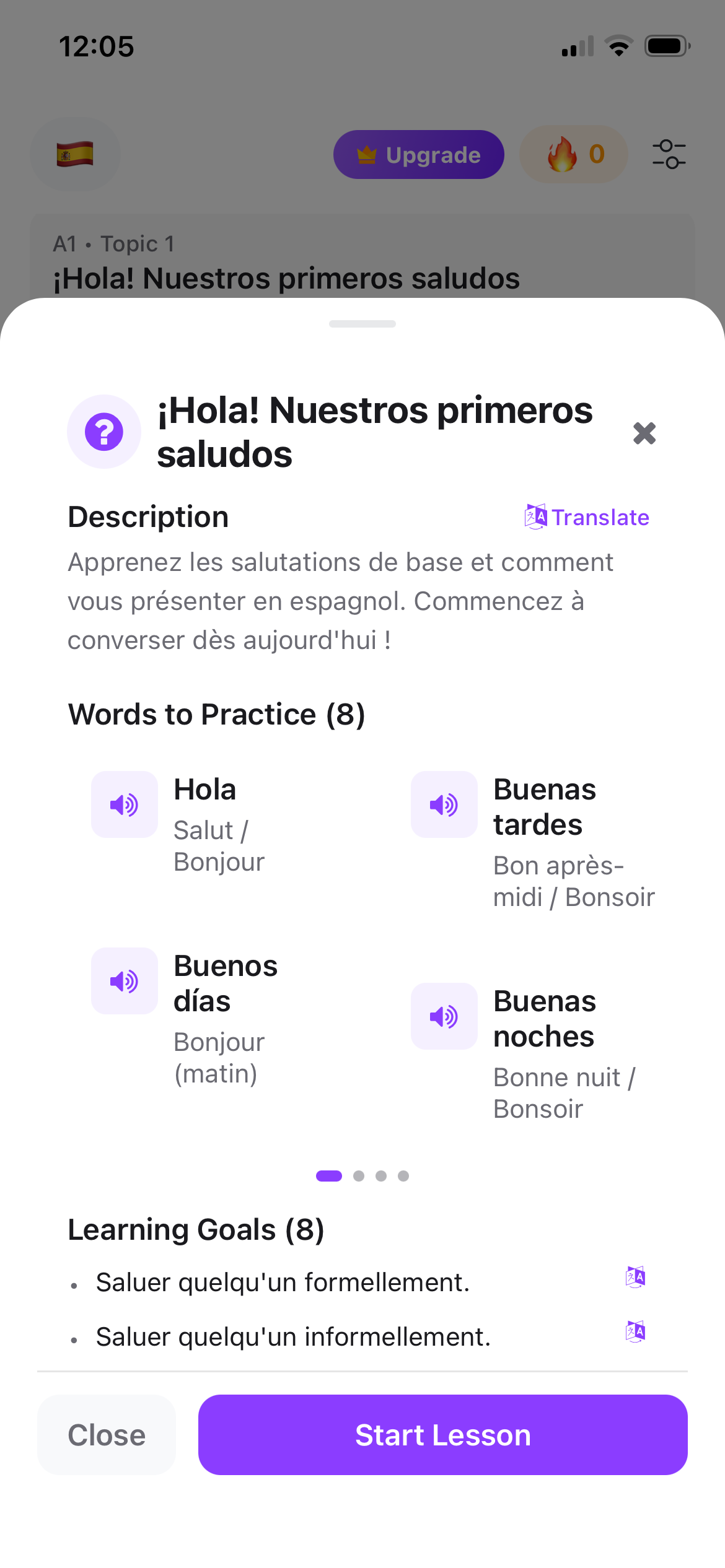Play pronunciation of Buenas tardes
The width and height of the screenshot is (725, 1568).
444,804
